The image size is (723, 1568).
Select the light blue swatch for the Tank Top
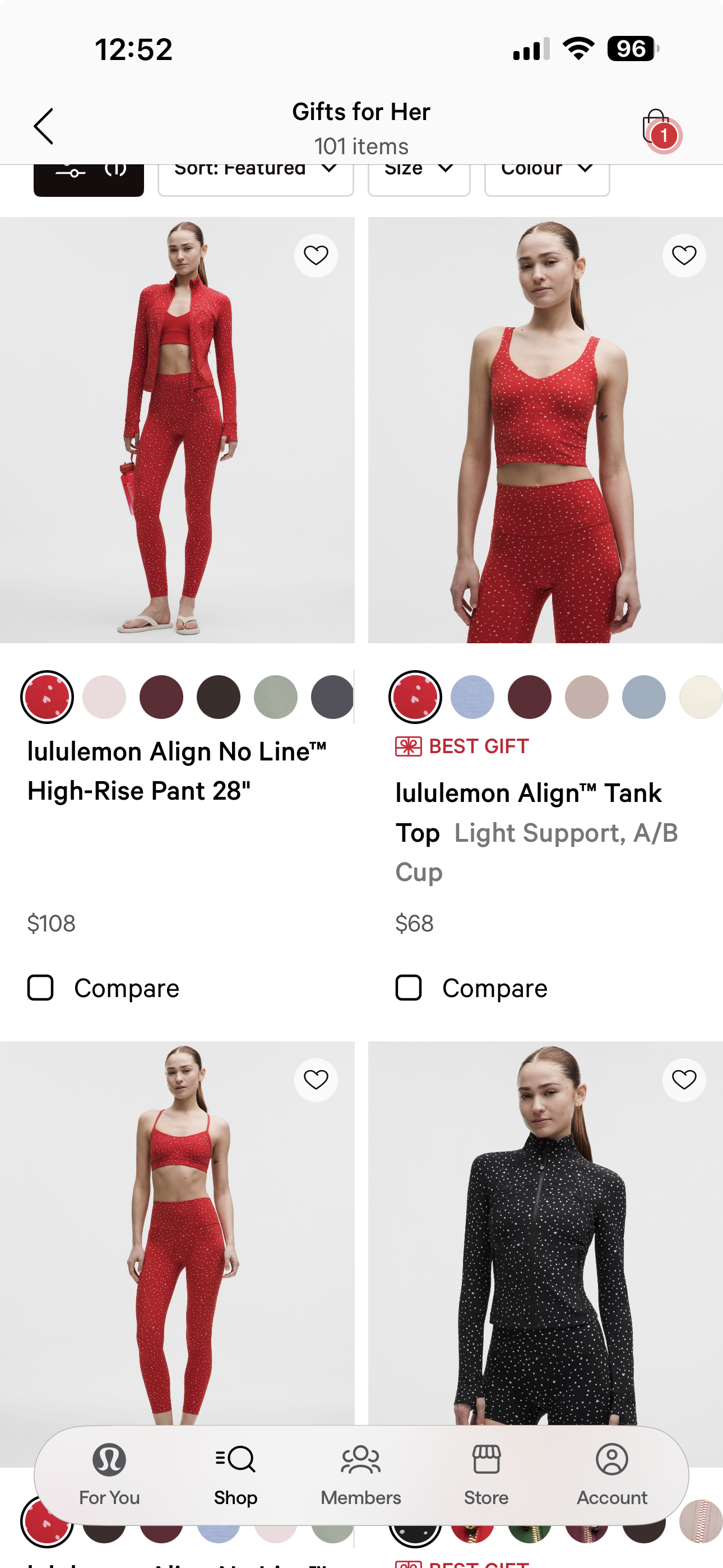pyautogui.click(x=472, y=697)
